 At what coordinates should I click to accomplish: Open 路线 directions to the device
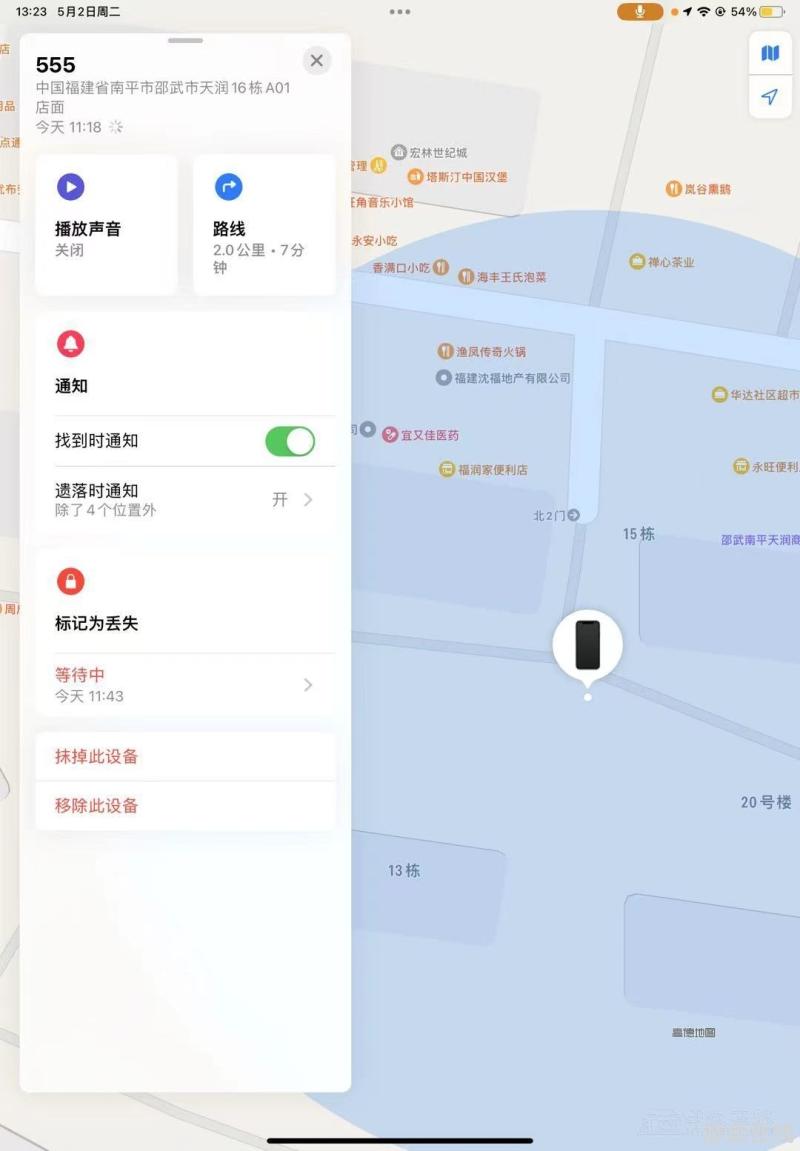click(x=264, y=224)
